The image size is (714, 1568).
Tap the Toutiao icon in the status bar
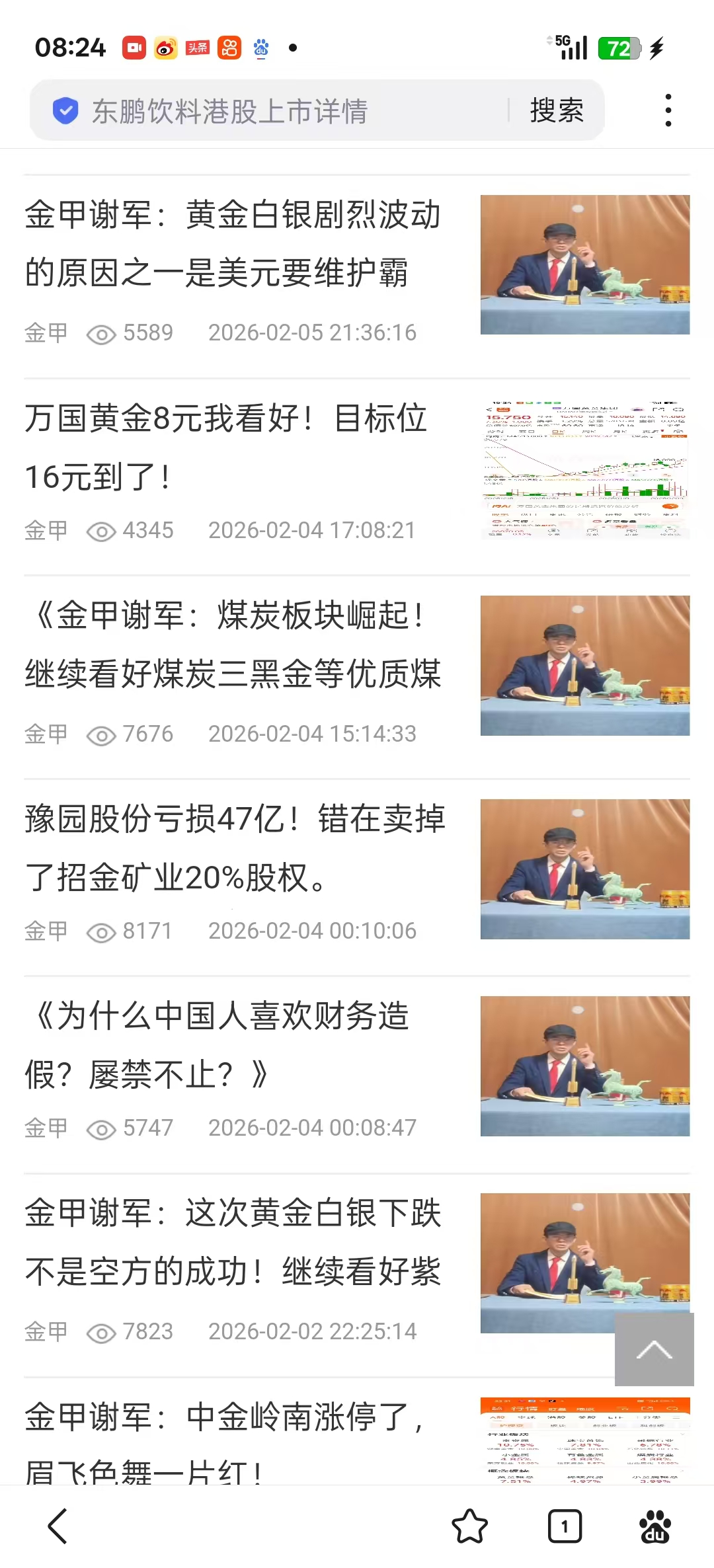pyautogui.click(x=199, y=46)
